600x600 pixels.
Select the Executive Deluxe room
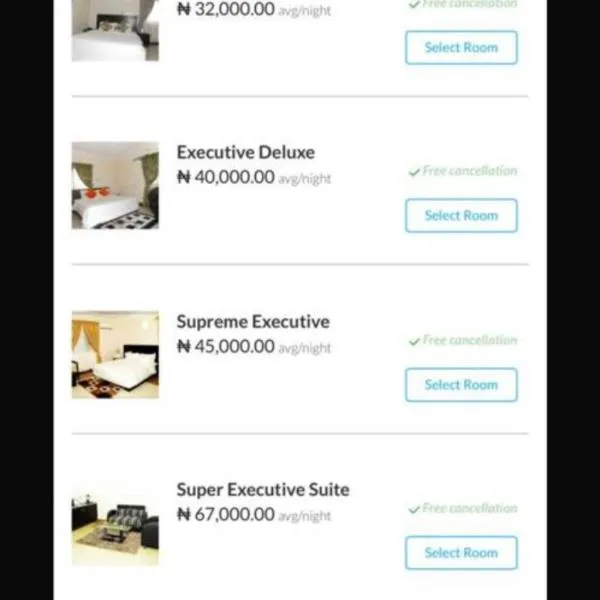(x=461, y=215)
